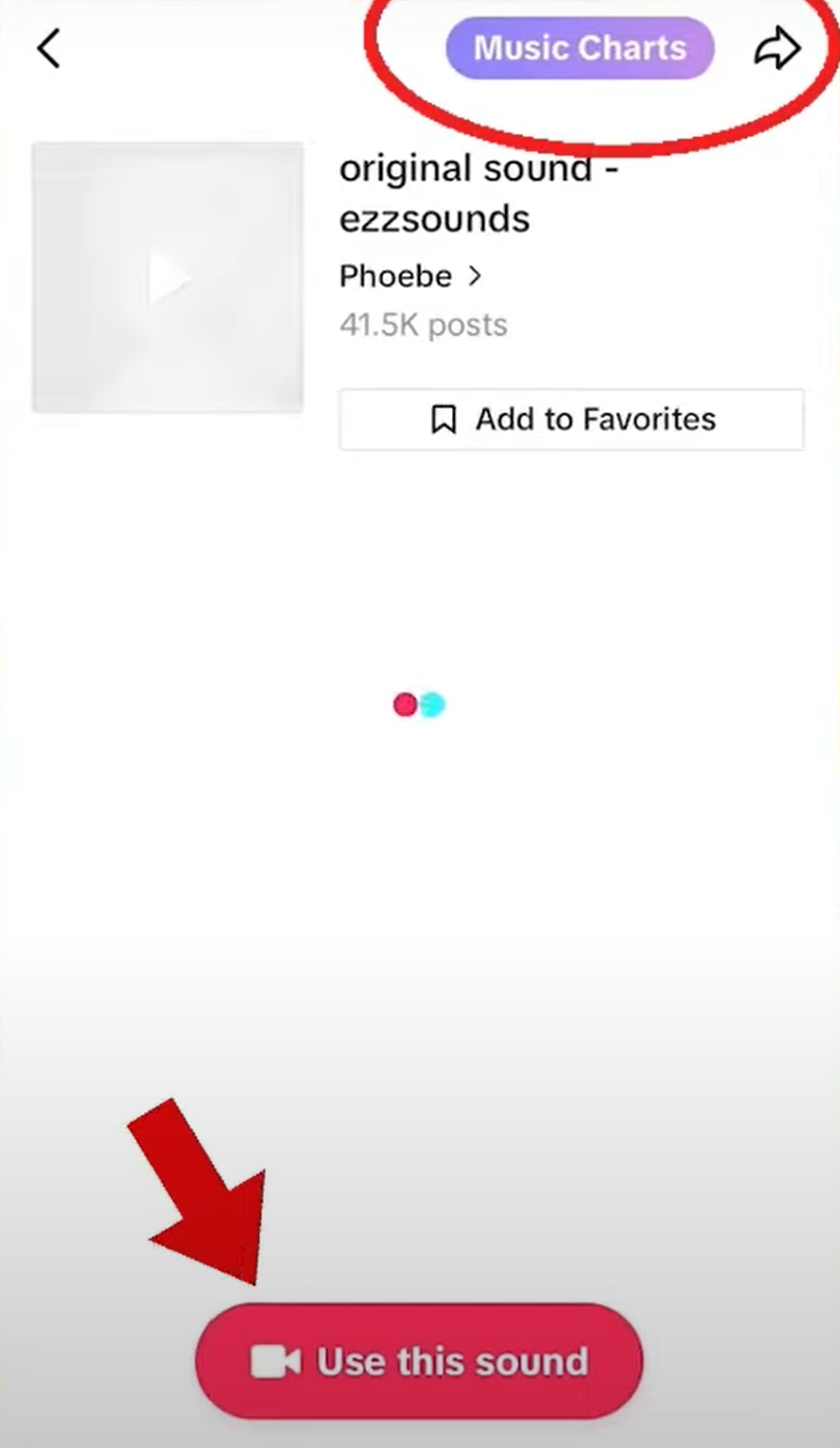This screenshot has height=1448, width=840.
Task: Share this sound with the arrow icon
Action: pos(777,48)
